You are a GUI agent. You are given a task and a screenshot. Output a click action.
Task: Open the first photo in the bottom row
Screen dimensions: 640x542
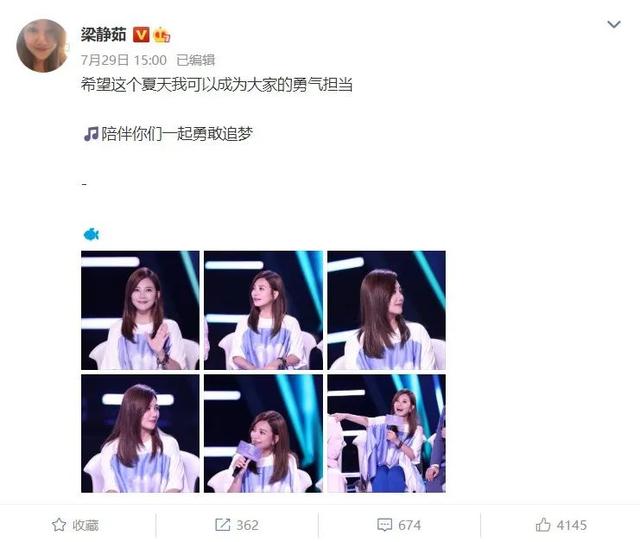(x=140, y=433)
